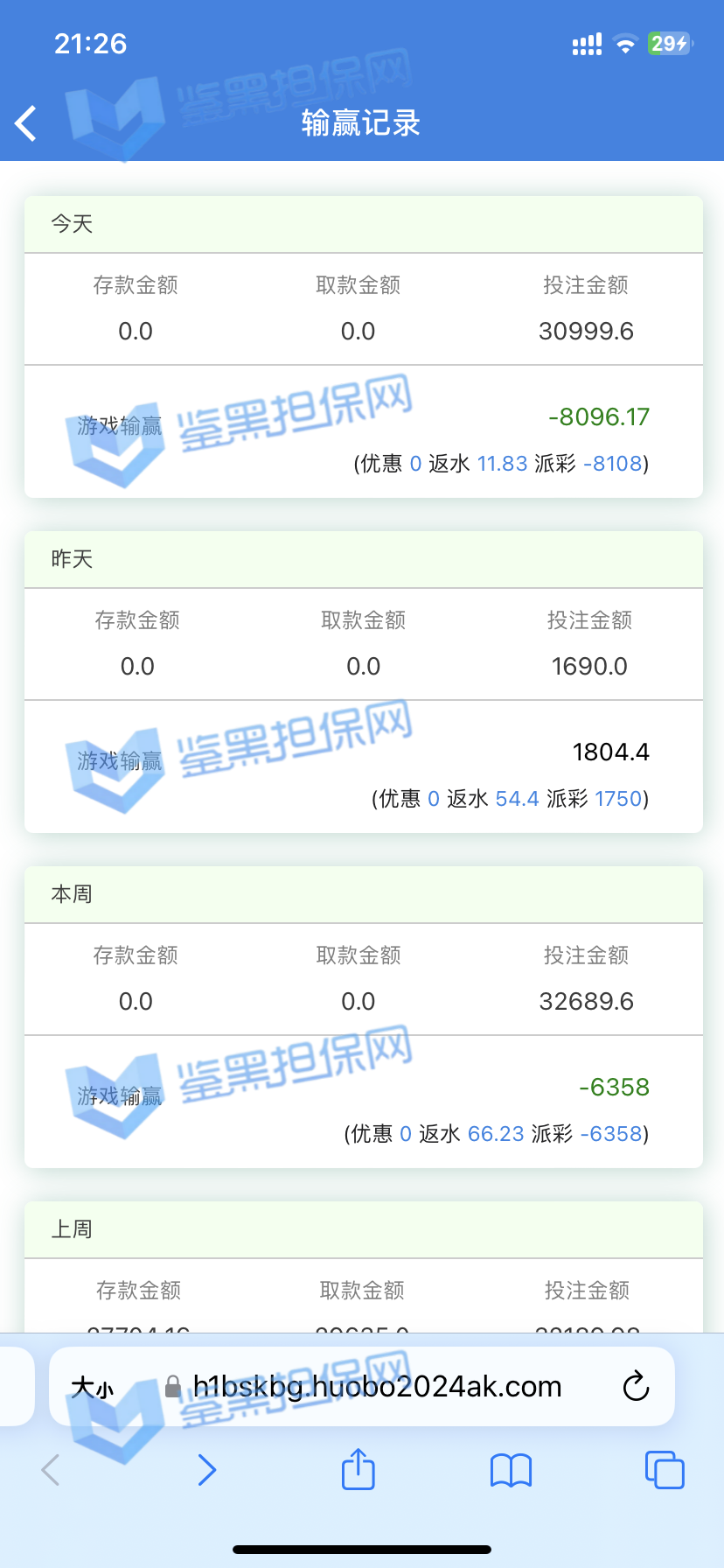This screenshot has height=1568, width=724.
Task: Go back from the 输赢记录 page
Action: 26,123
